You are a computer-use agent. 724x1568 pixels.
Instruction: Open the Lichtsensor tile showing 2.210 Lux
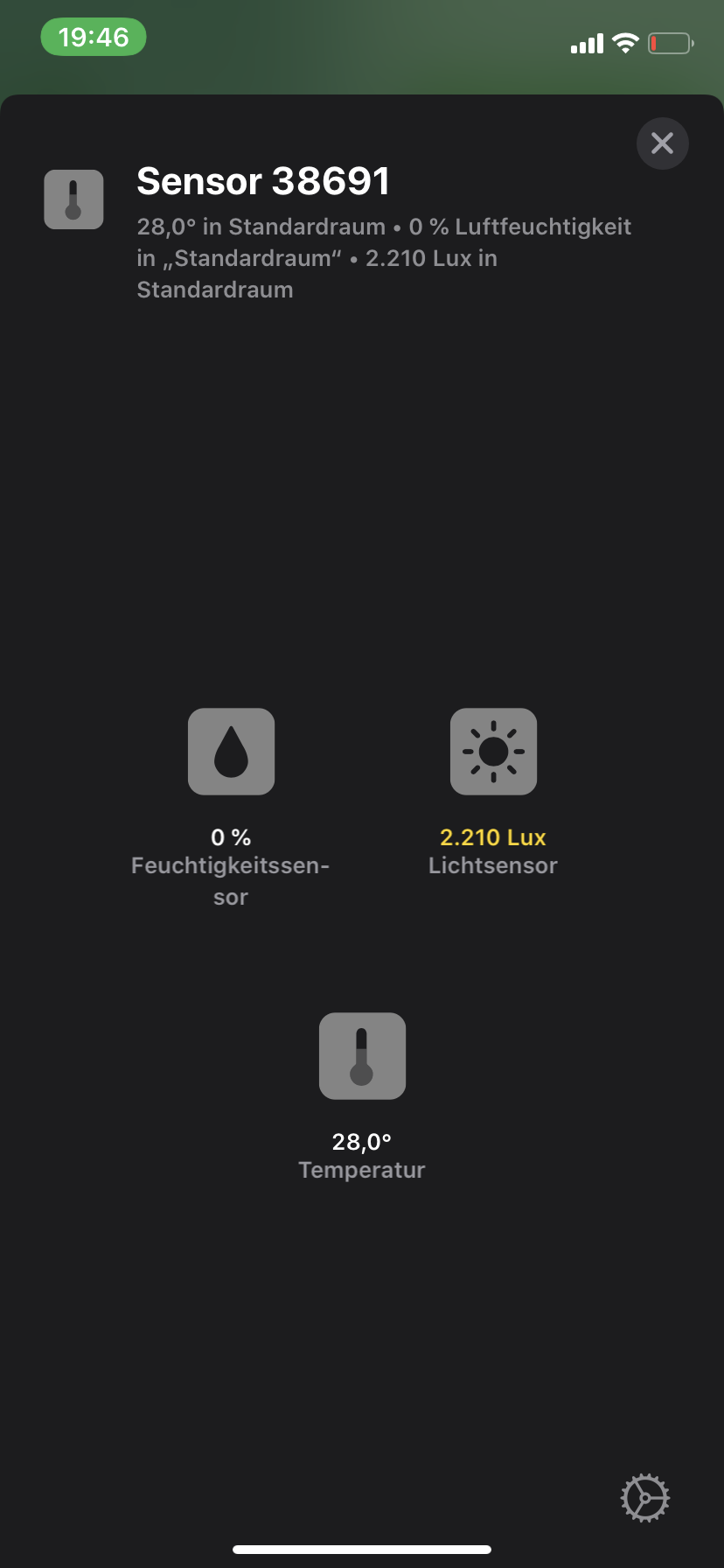pos(493,752)
